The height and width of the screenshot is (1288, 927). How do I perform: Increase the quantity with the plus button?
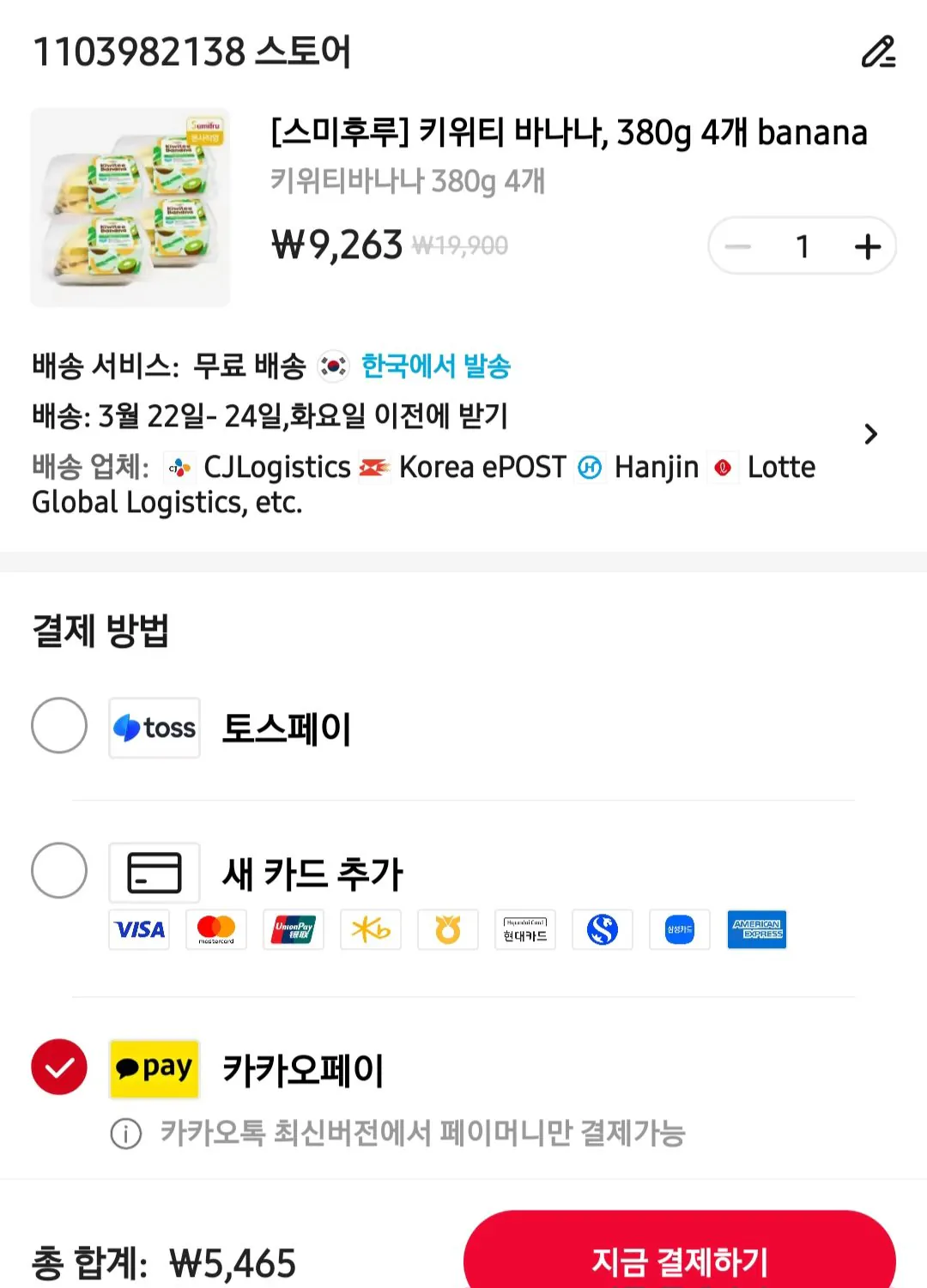tap(868, 247)
